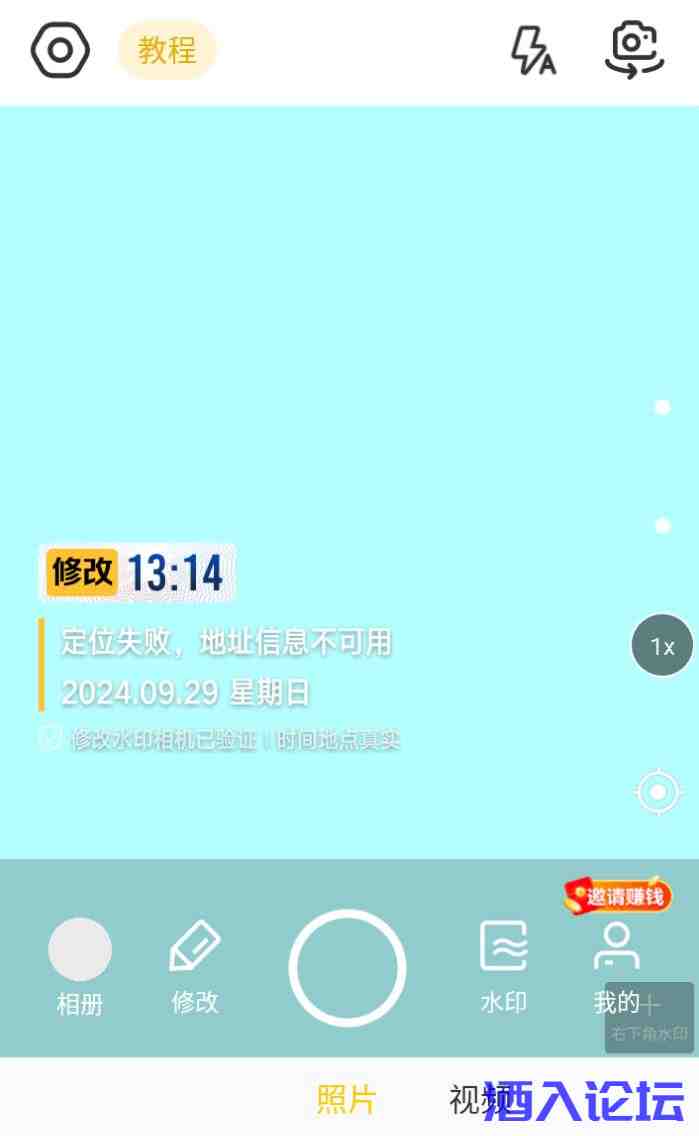Take a photo with the shutter button

coord(347,967)
